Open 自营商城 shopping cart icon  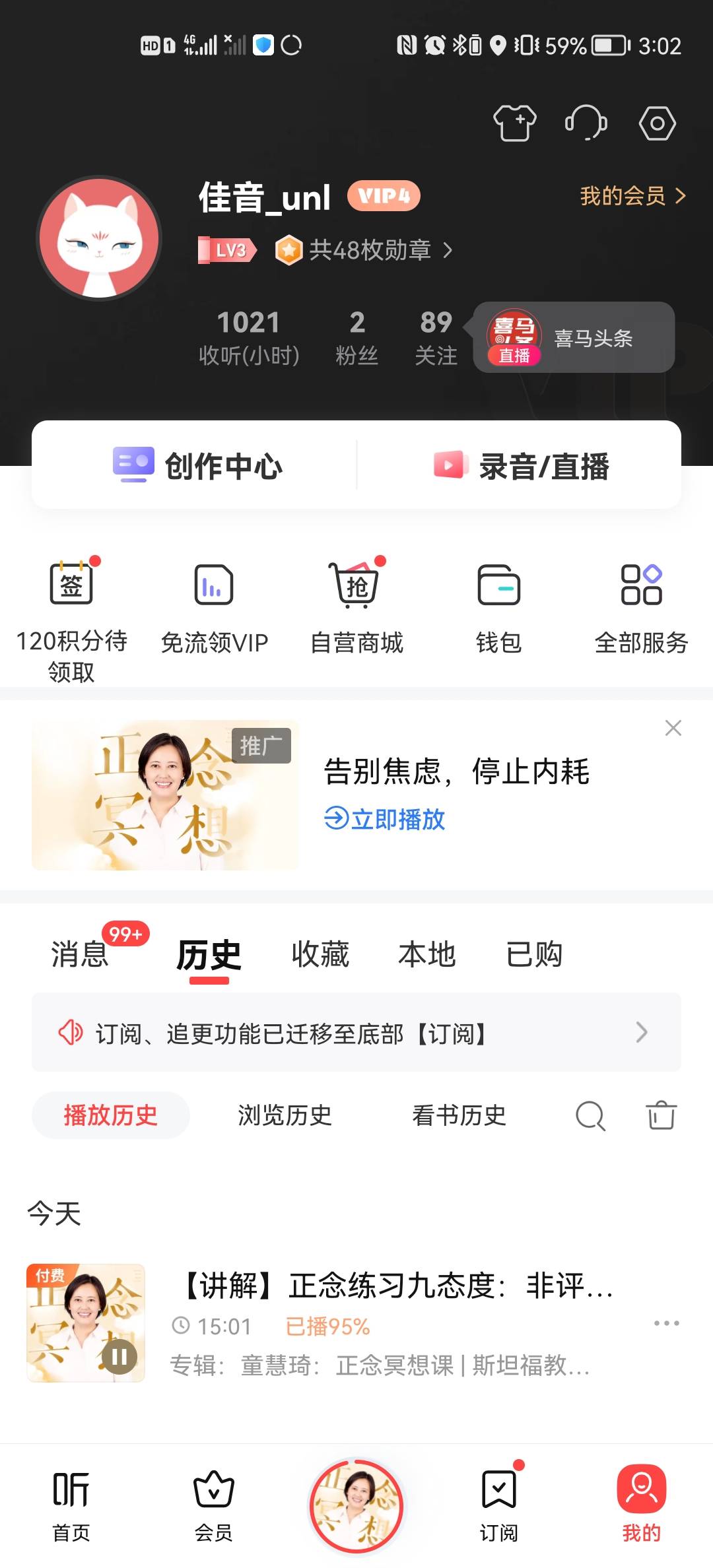coord(356,584)
